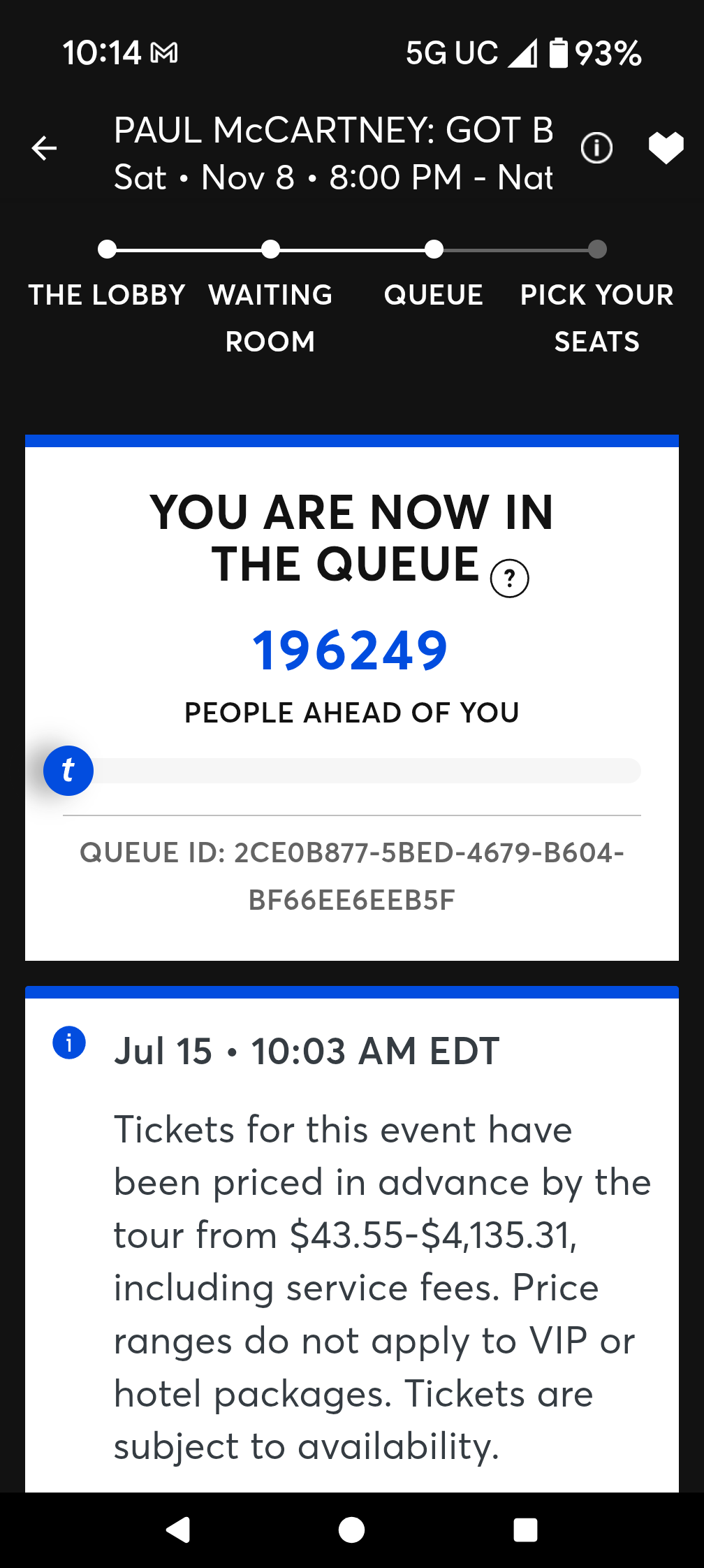704x1568 pixels.
Task: Open the queue help question mark
Action: point(510,579)
